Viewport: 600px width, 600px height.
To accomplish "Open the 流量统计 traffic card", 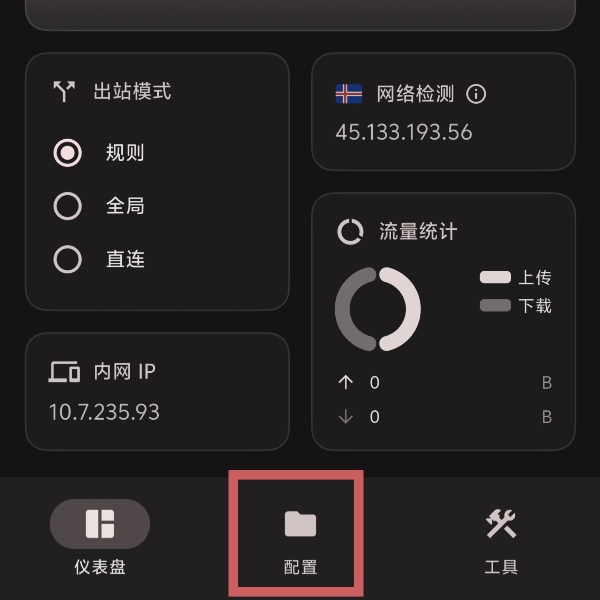I will tap(443, 322).
